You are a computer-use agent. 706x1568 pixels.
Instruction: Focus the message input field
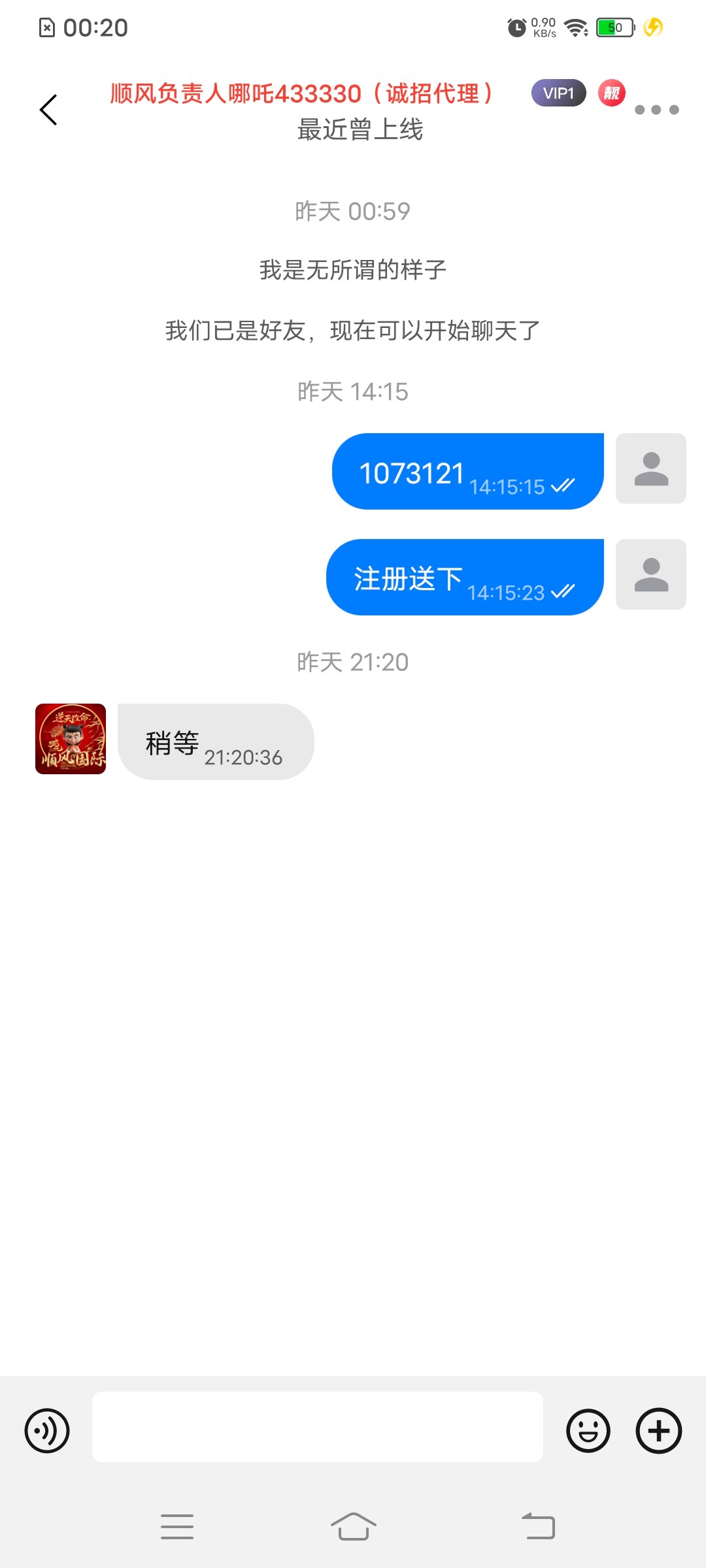[x=318, y=1427]
